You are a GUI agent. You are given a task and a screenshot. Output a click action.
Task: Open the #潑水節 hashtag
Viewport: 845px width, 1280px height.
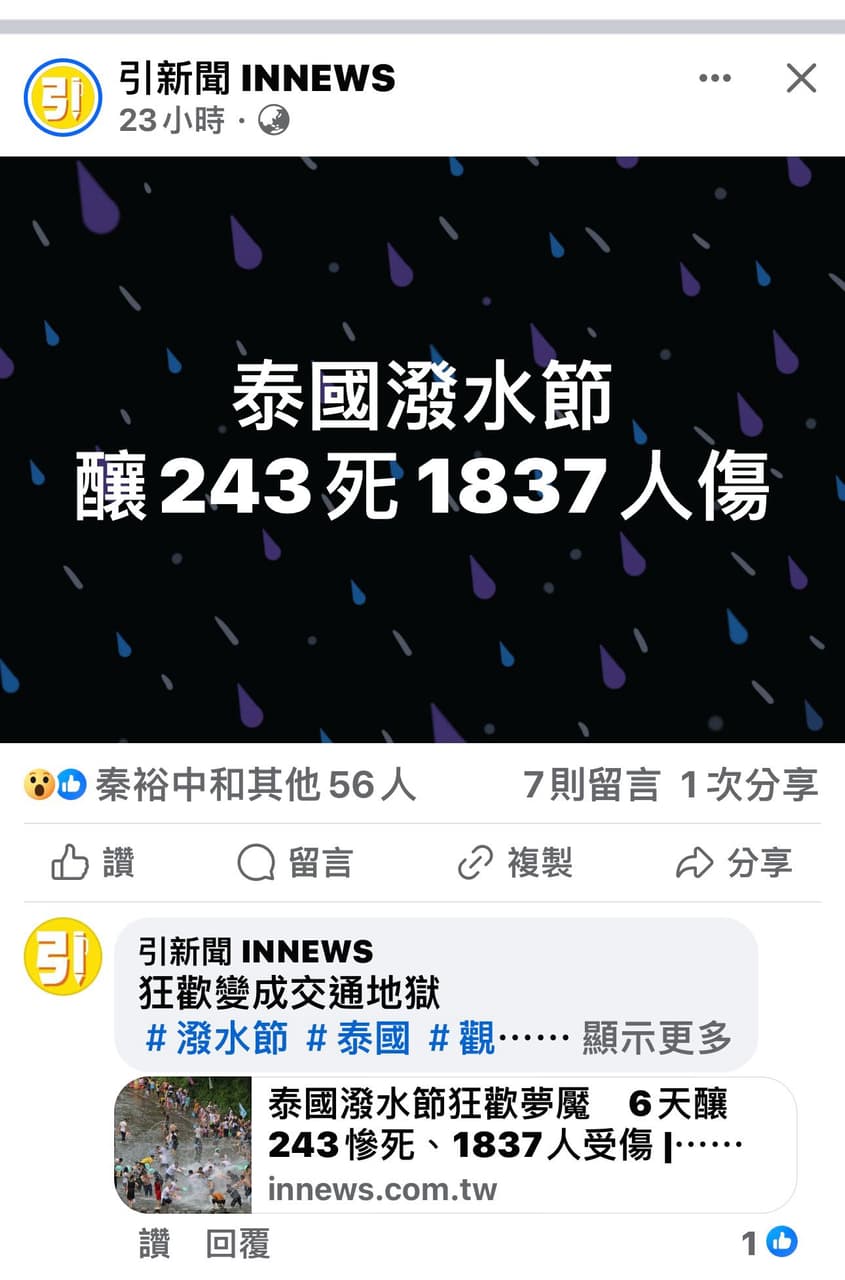(217, 1039)
